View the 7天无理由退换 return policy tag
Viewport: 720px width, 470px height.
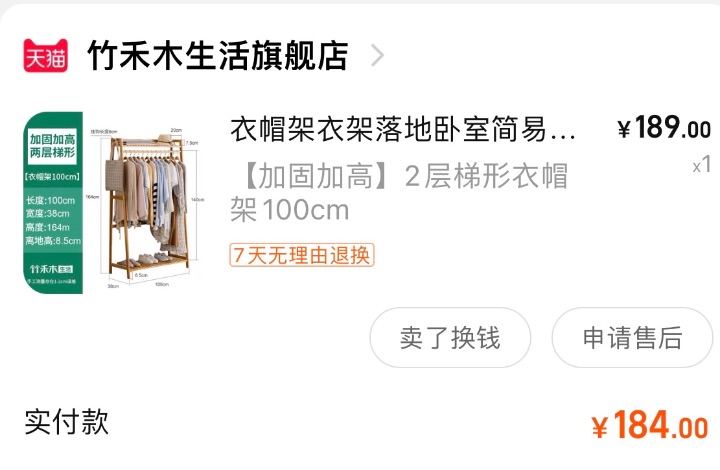coord(301,254)
